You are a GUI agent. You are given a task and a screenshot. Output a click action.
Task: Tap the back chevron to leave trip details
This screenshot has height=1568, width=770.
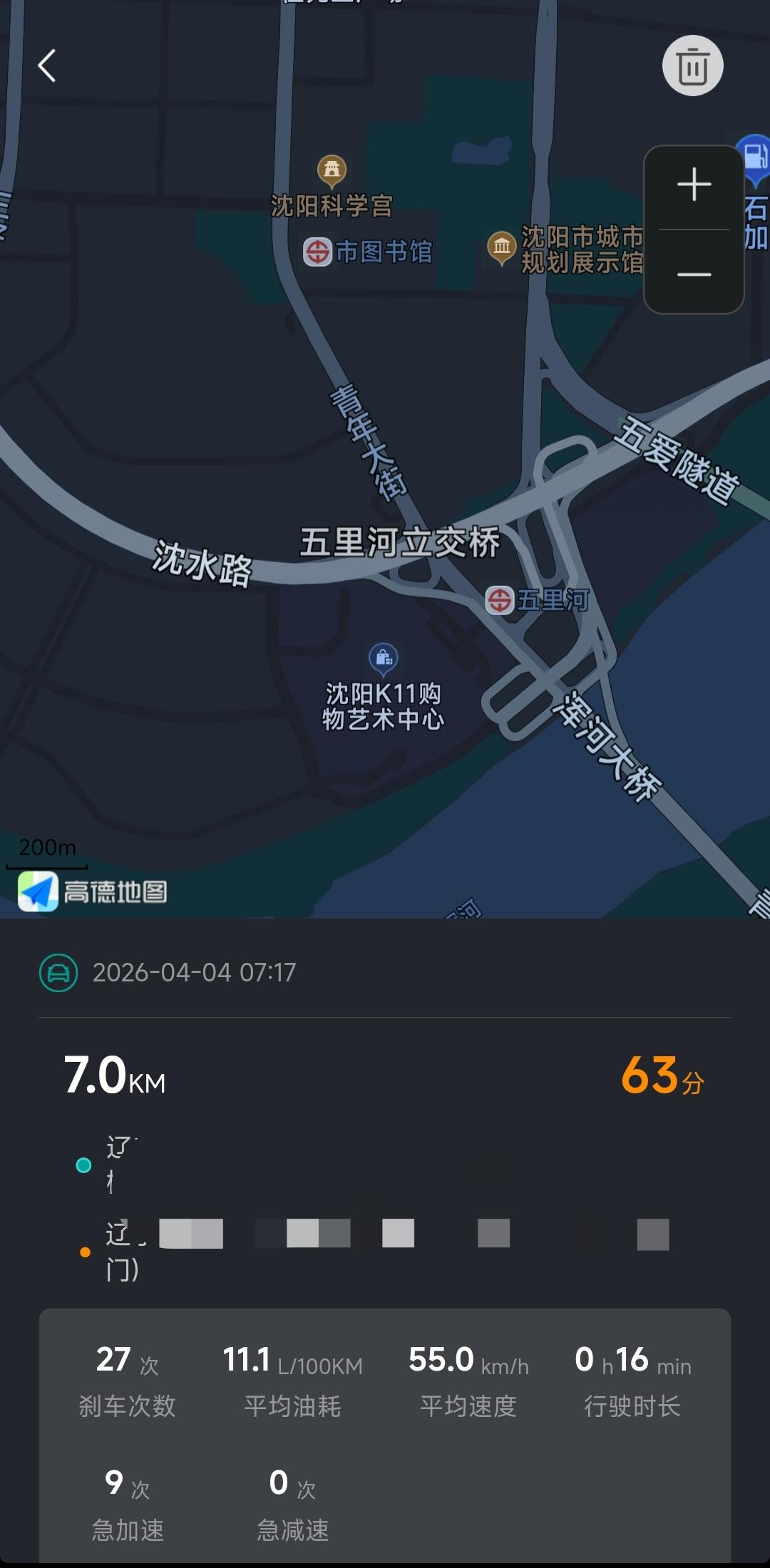tap(47, 65)
